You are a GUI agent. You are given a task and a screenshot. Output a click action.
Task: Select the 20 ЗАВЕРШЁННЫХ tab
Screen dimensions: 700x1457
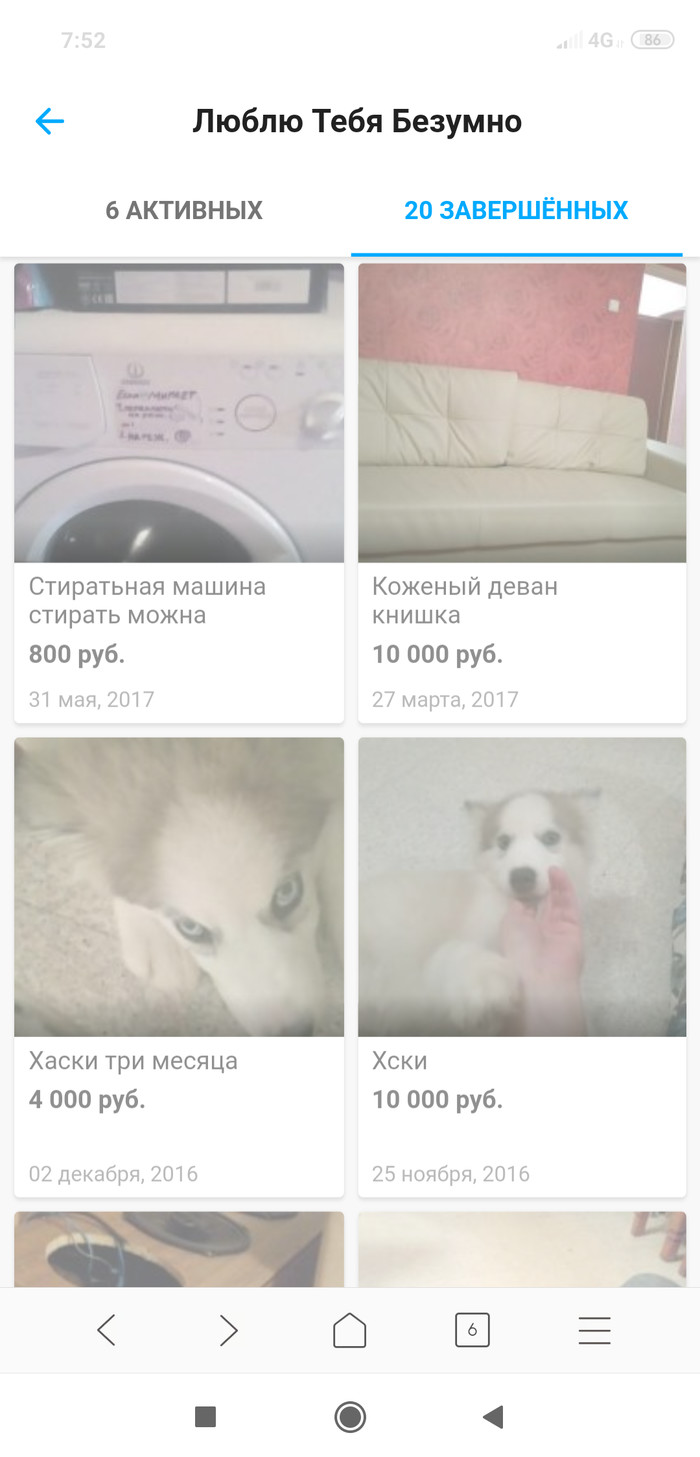(x=516, y=211)
